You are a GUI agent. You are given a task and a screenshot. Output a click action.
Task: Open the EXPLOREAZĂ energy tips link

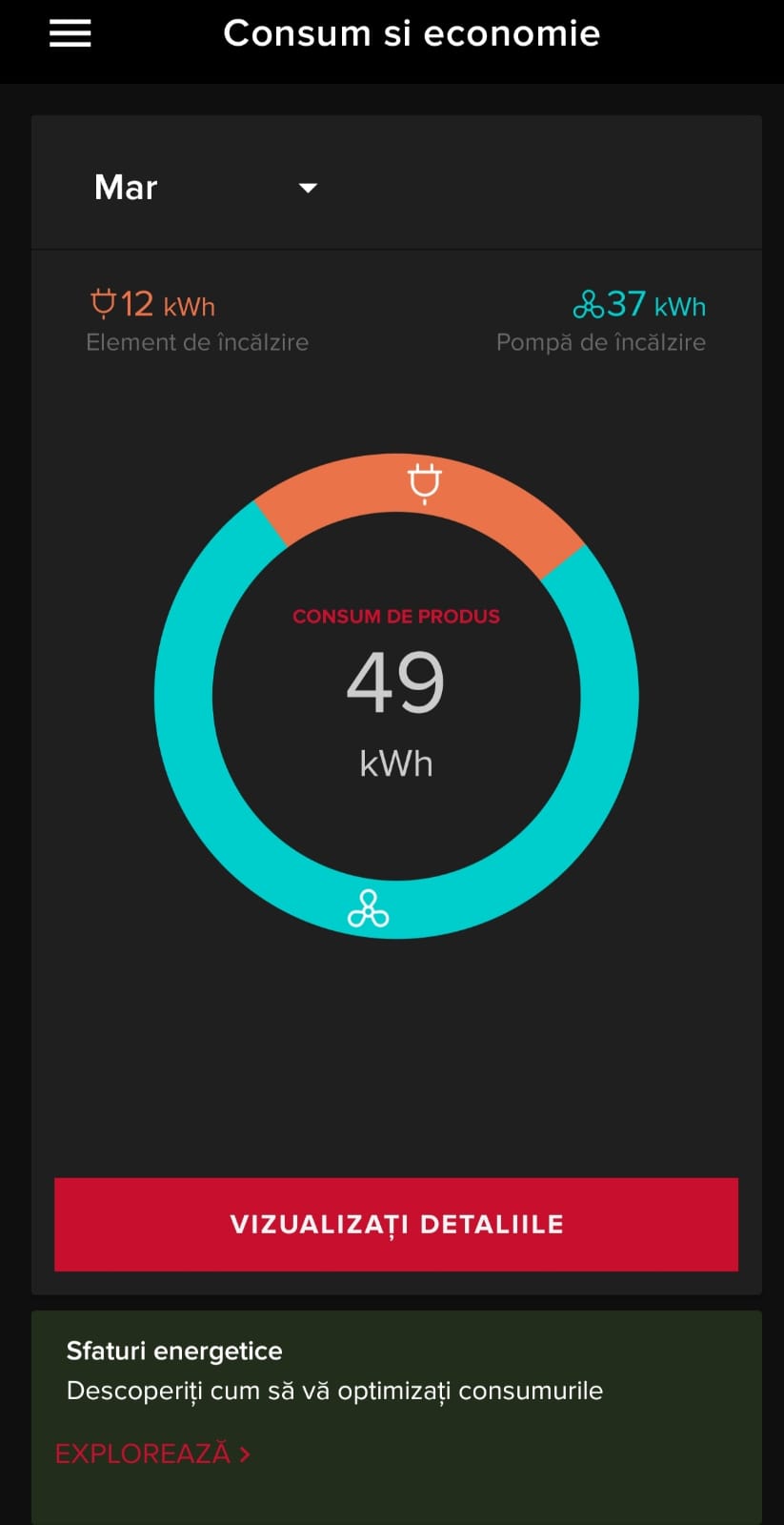pos(152,1454)
